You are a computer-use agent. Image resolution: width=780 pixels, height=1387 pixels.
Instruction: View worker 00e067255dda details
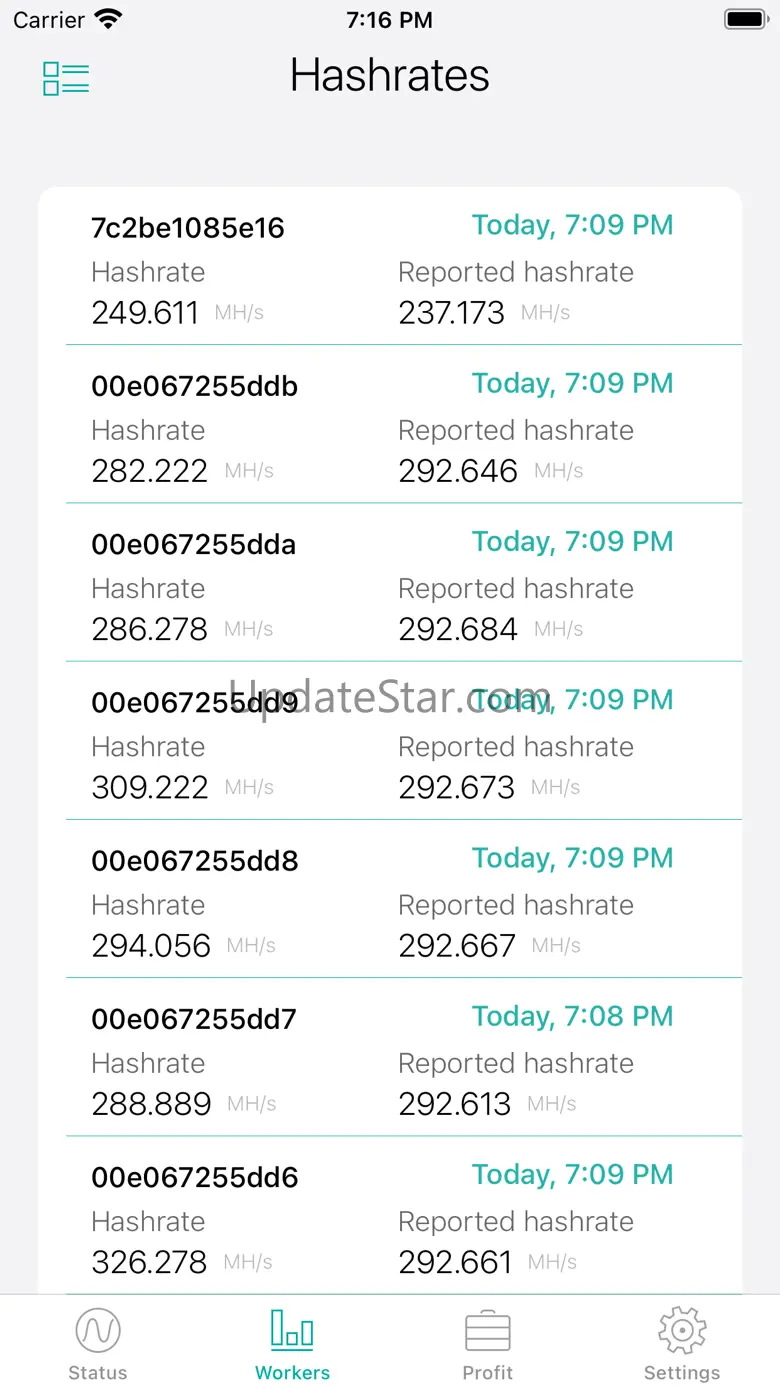pyautogui.click(x=390, y=582)
